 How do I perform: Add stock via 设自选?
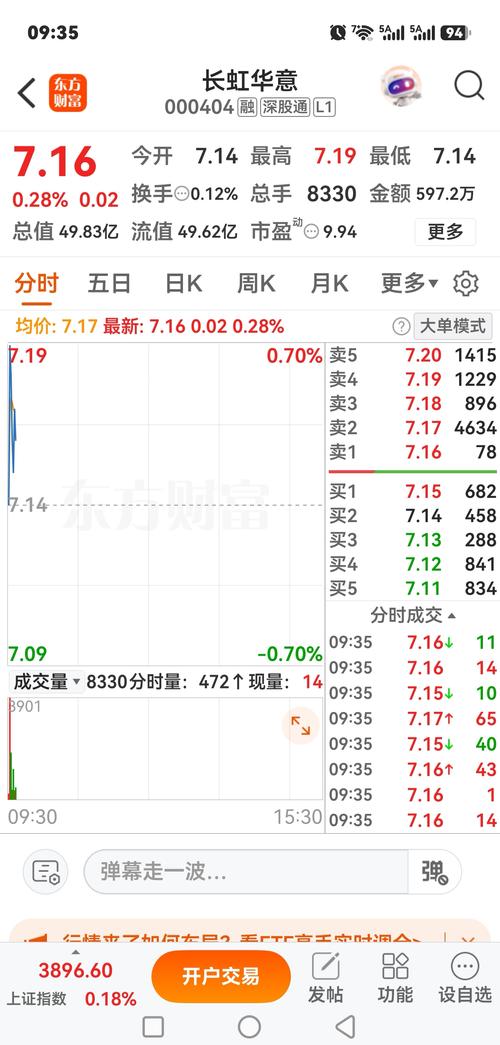(x=465, y=978)
